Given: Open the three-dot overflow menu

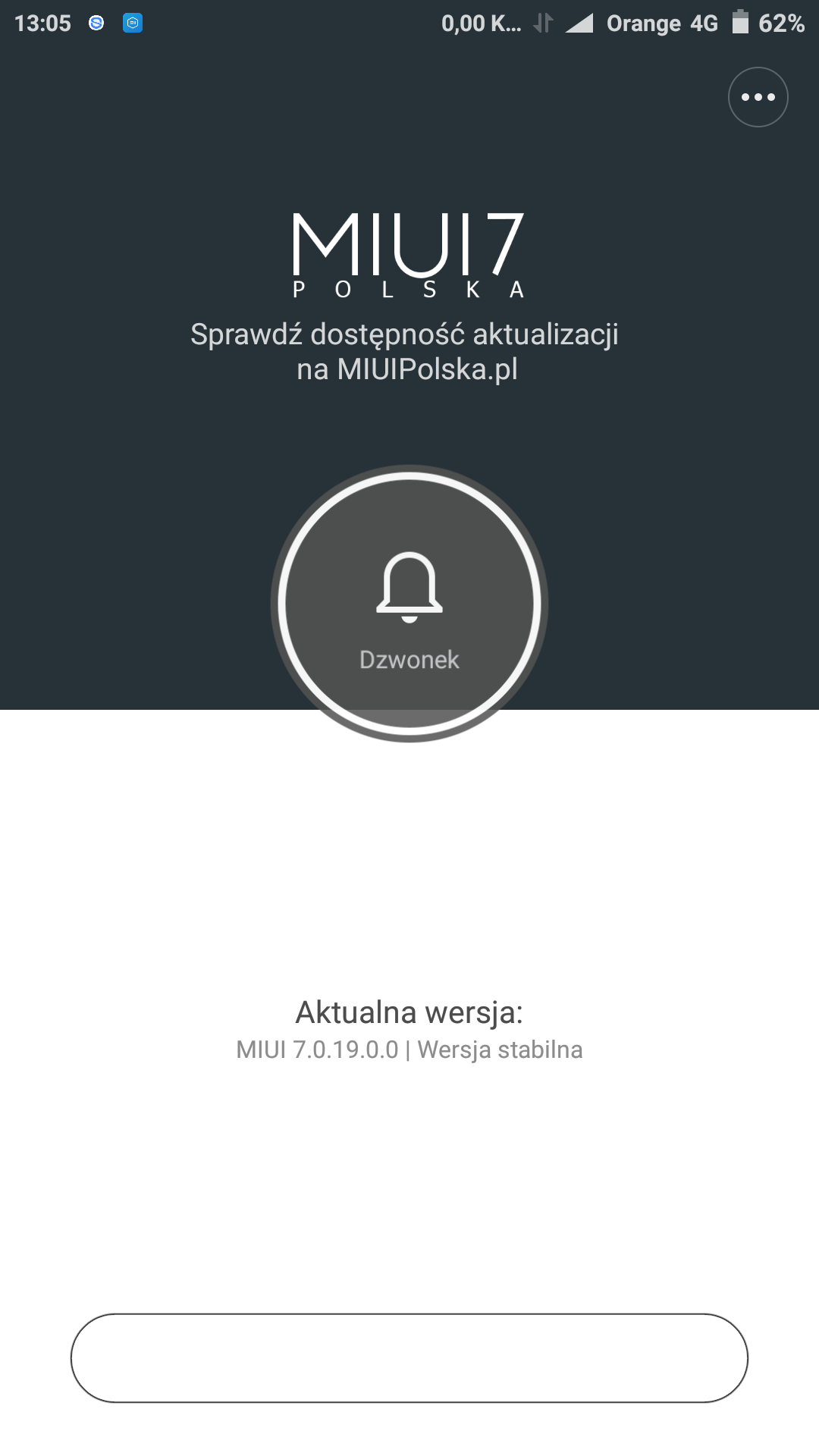Looking at the screenshot, I should click(x=758, y=97).
